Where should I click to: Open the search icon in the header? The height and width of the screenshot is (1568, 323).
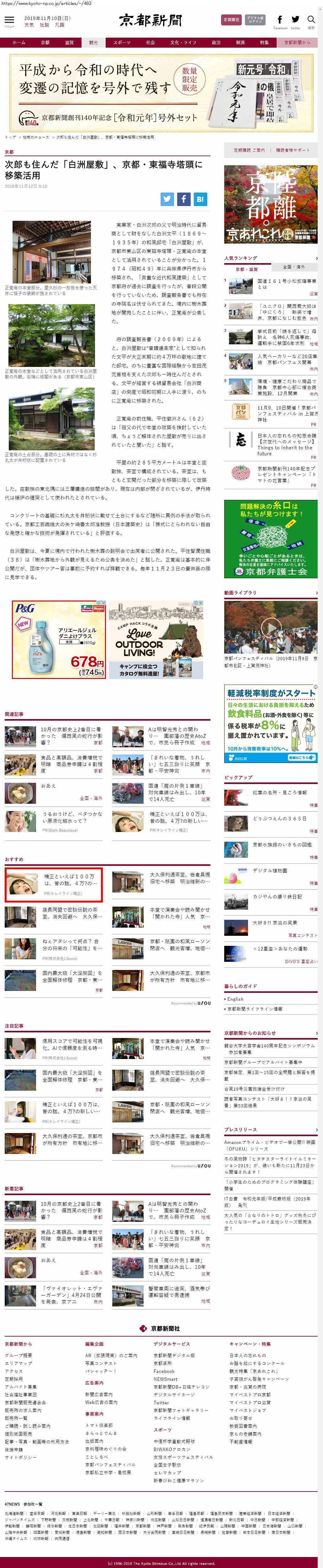coord(311,20)
